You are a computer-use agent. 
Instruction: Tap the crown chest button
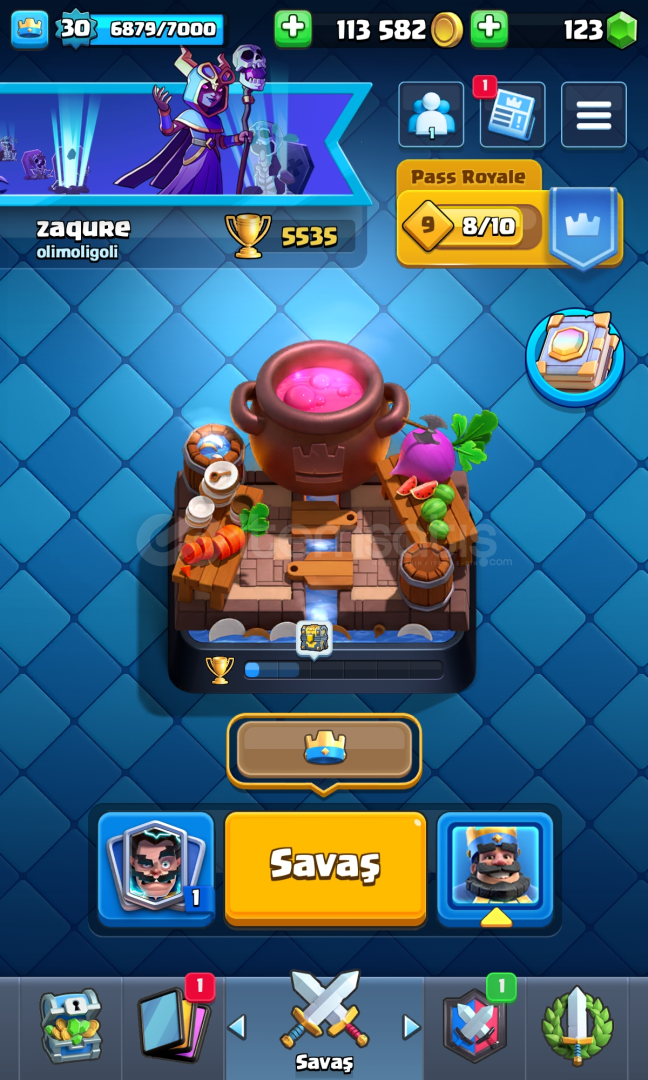[x=324, y=750]
